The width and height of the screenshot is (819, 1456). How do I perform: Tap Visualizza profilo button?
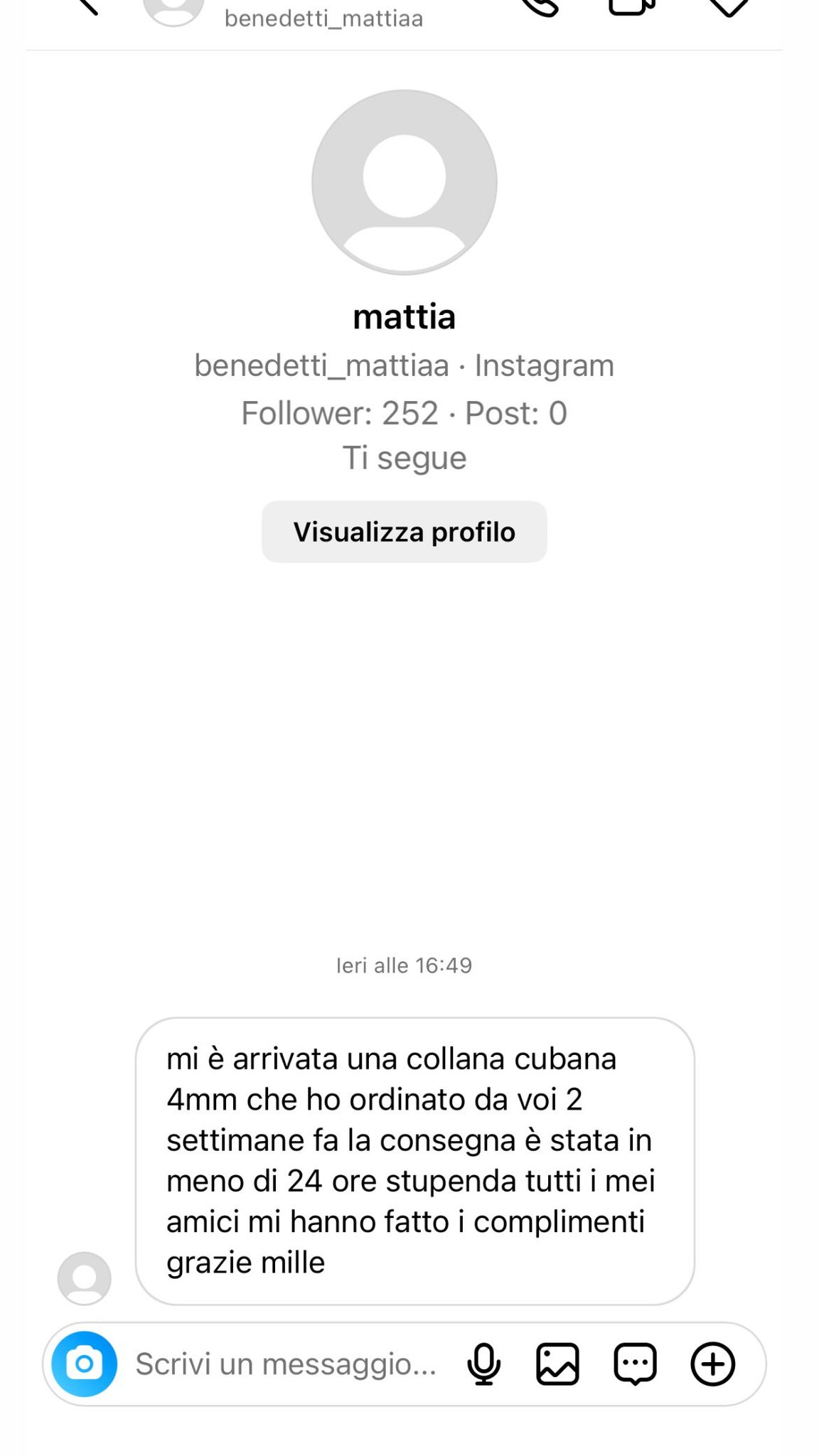pyautogui.click(x=404, y=532)
